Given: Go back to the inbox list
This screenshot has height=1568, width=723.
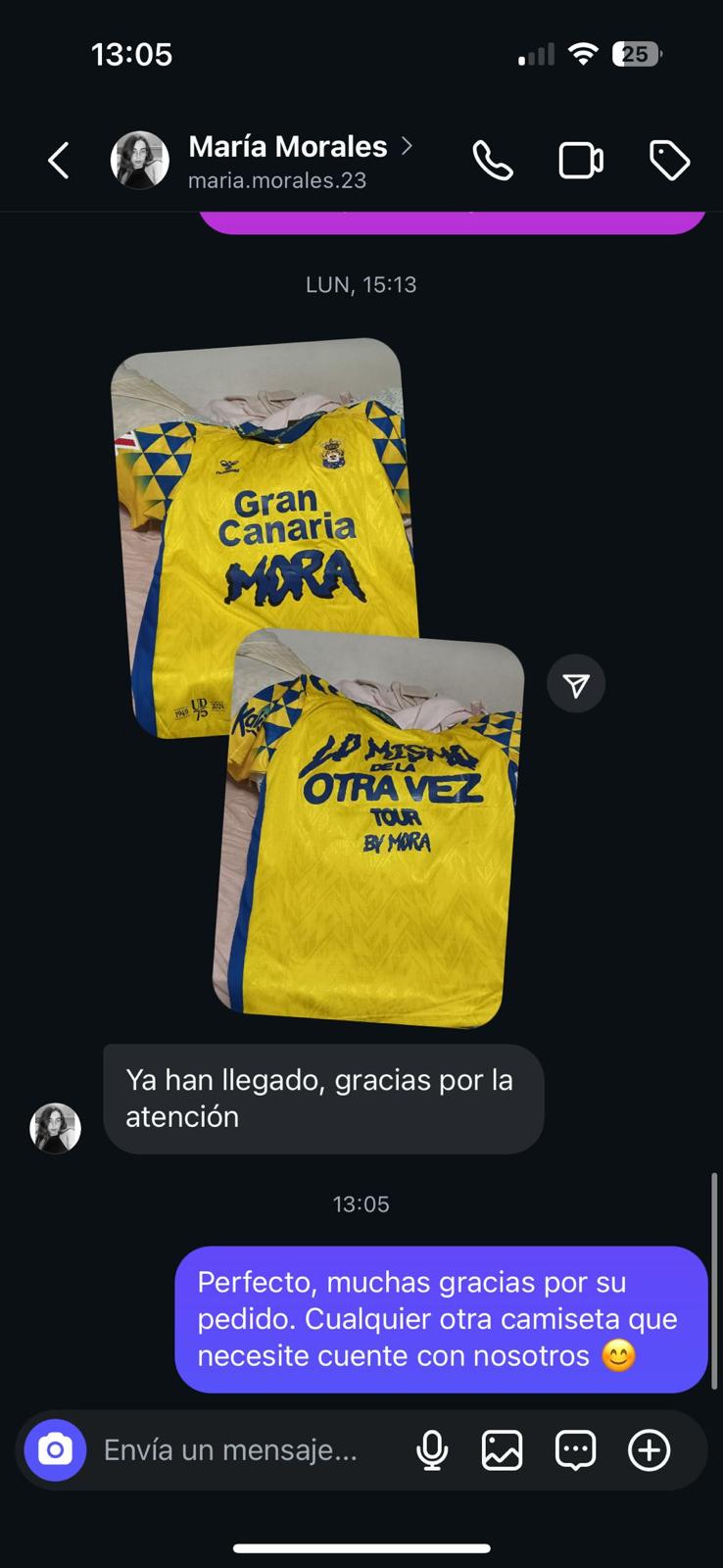Looking at the screenshot, I should coord(59,161).
